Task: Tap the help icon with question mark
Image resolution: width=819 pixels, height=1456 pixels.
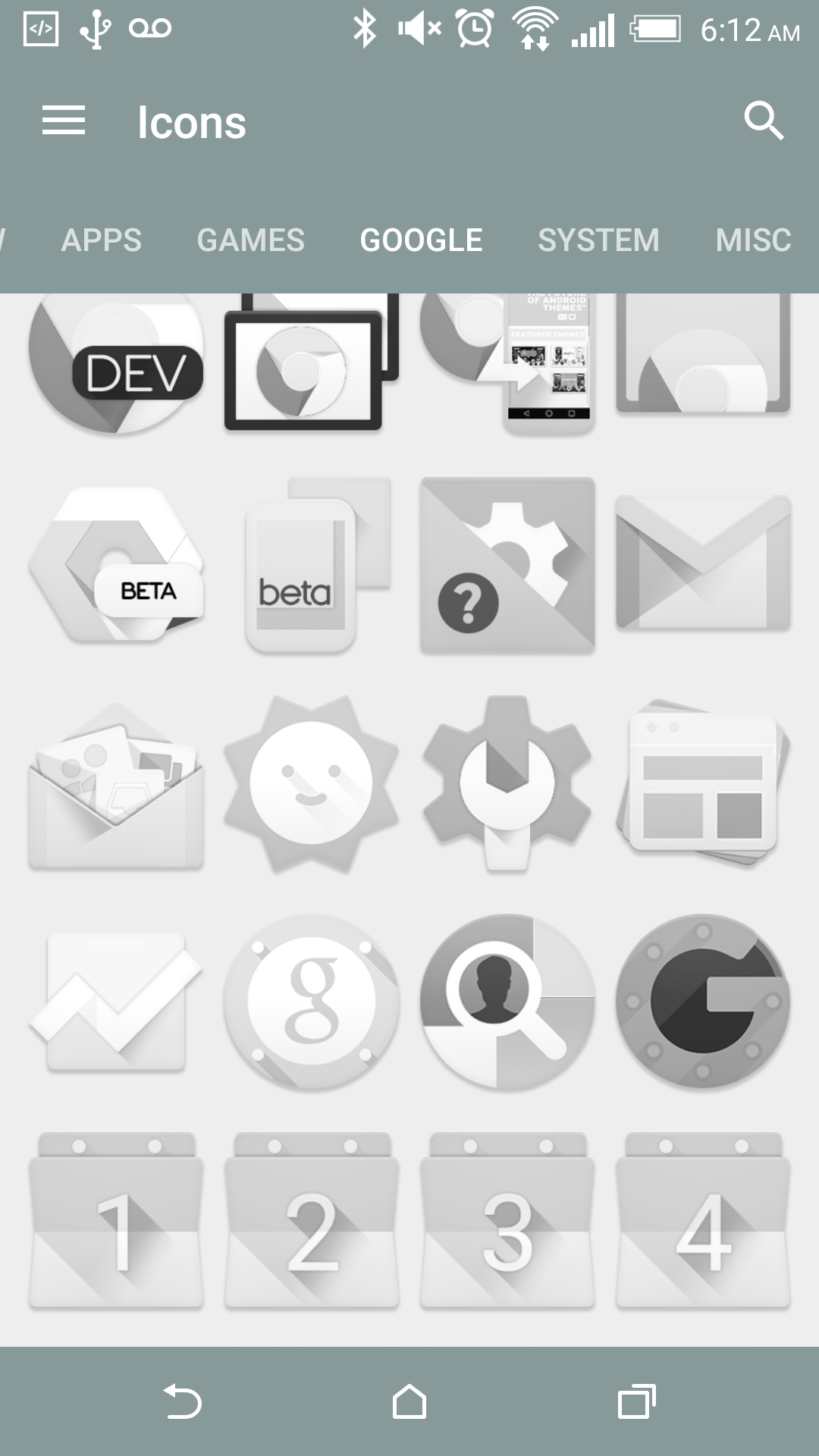Action: click(507, 569)
